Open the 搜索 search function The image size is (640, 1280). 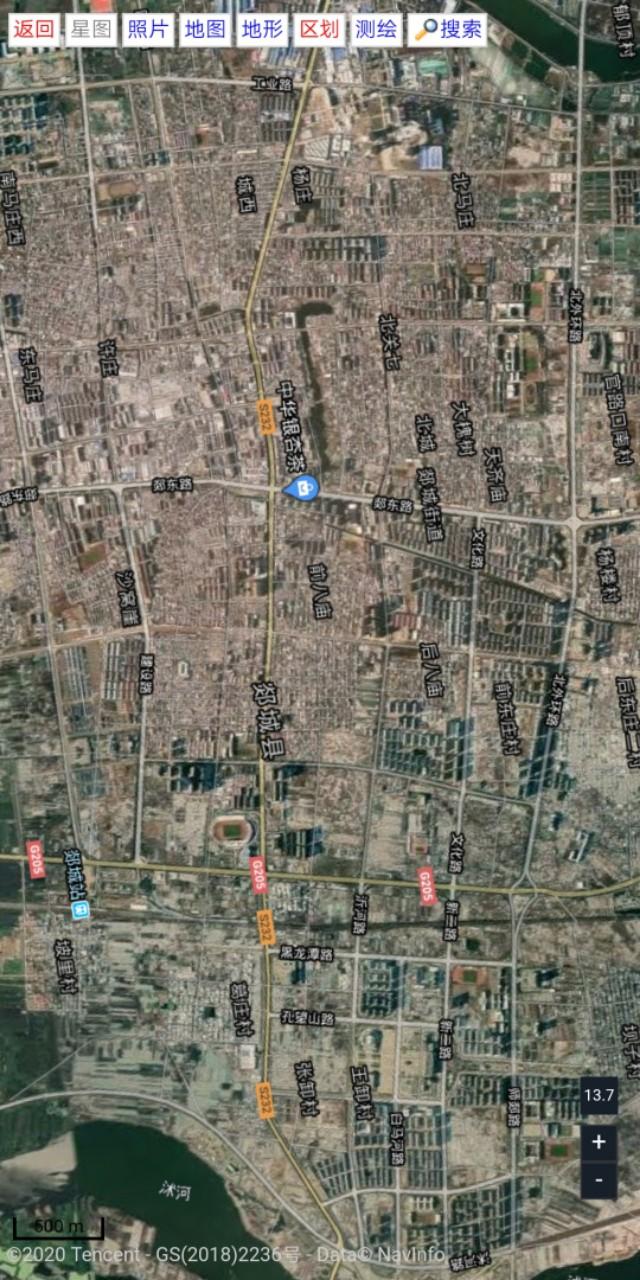(448, 29)
